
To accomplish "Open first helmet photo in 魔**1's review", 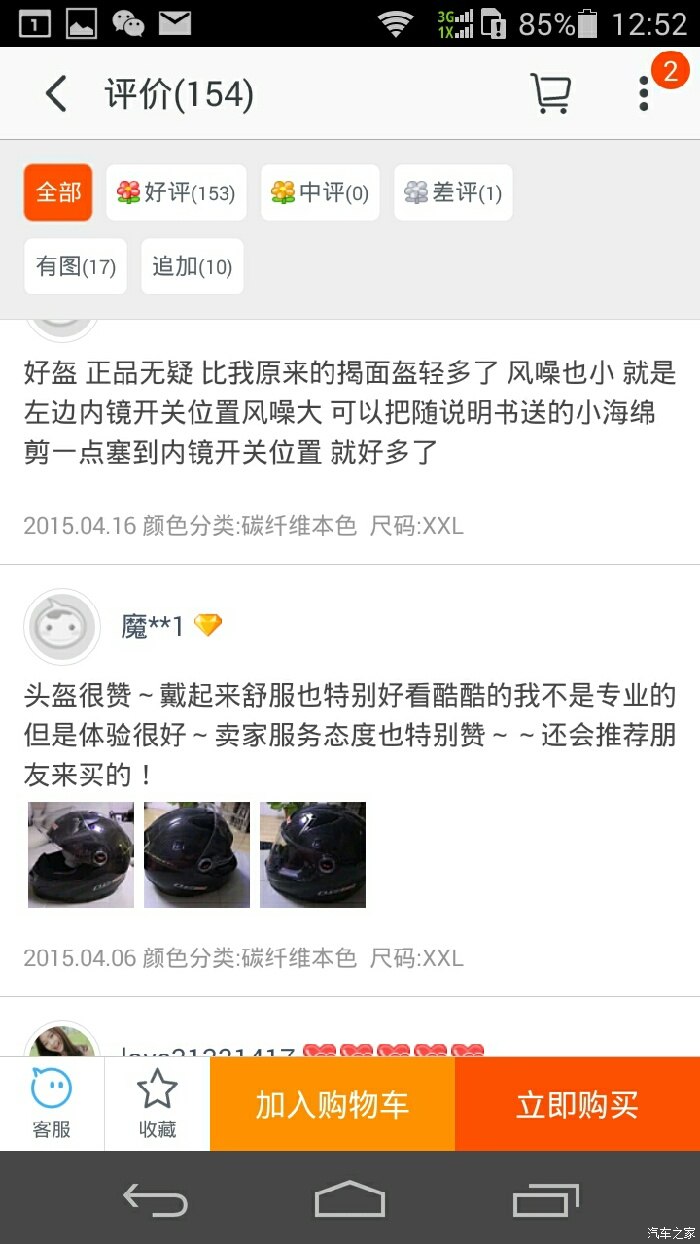I will [80, 855].
